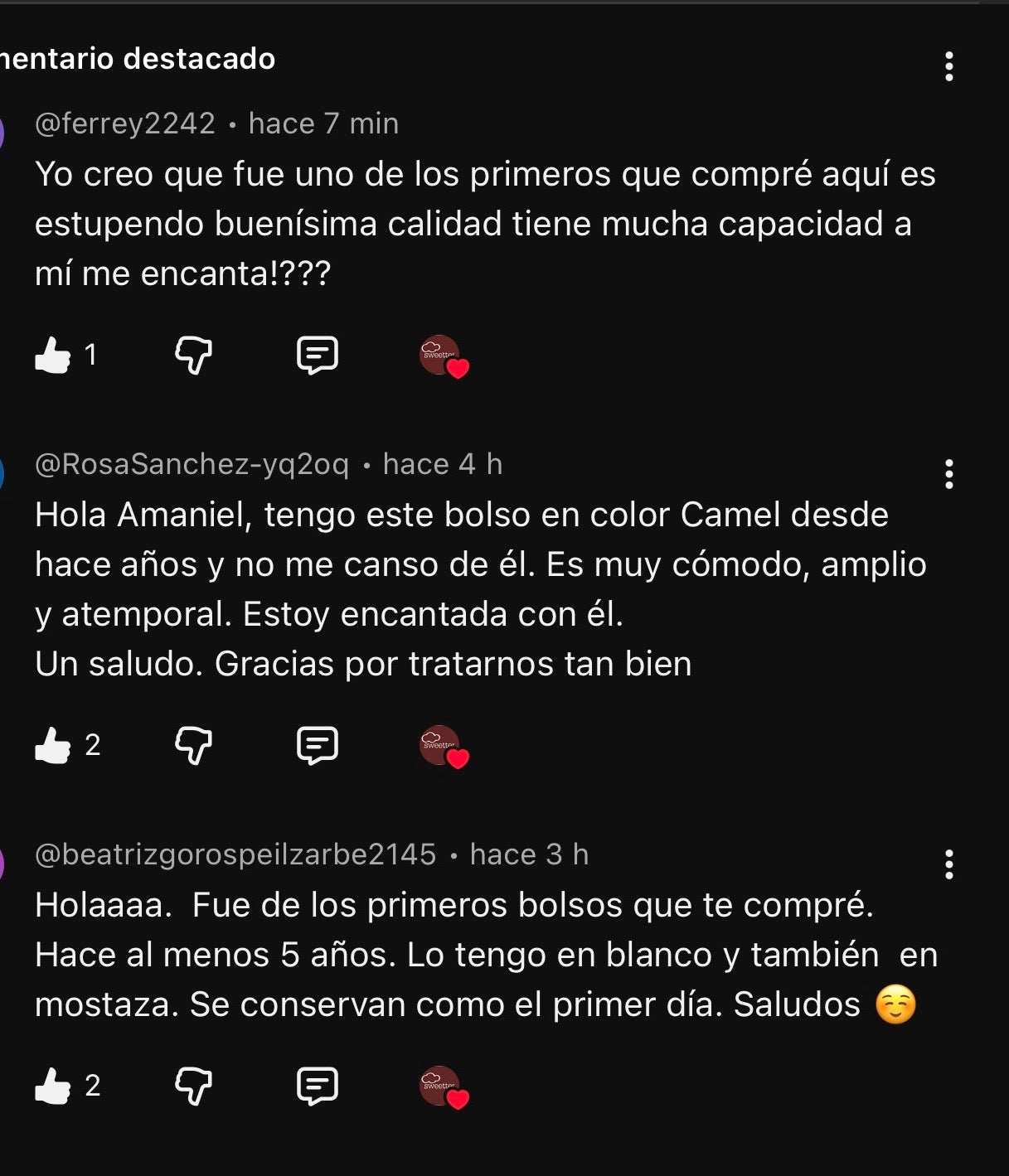Reply to @ferrey2242's comment
This screenshot has width=1009, height=1176.
317,356
